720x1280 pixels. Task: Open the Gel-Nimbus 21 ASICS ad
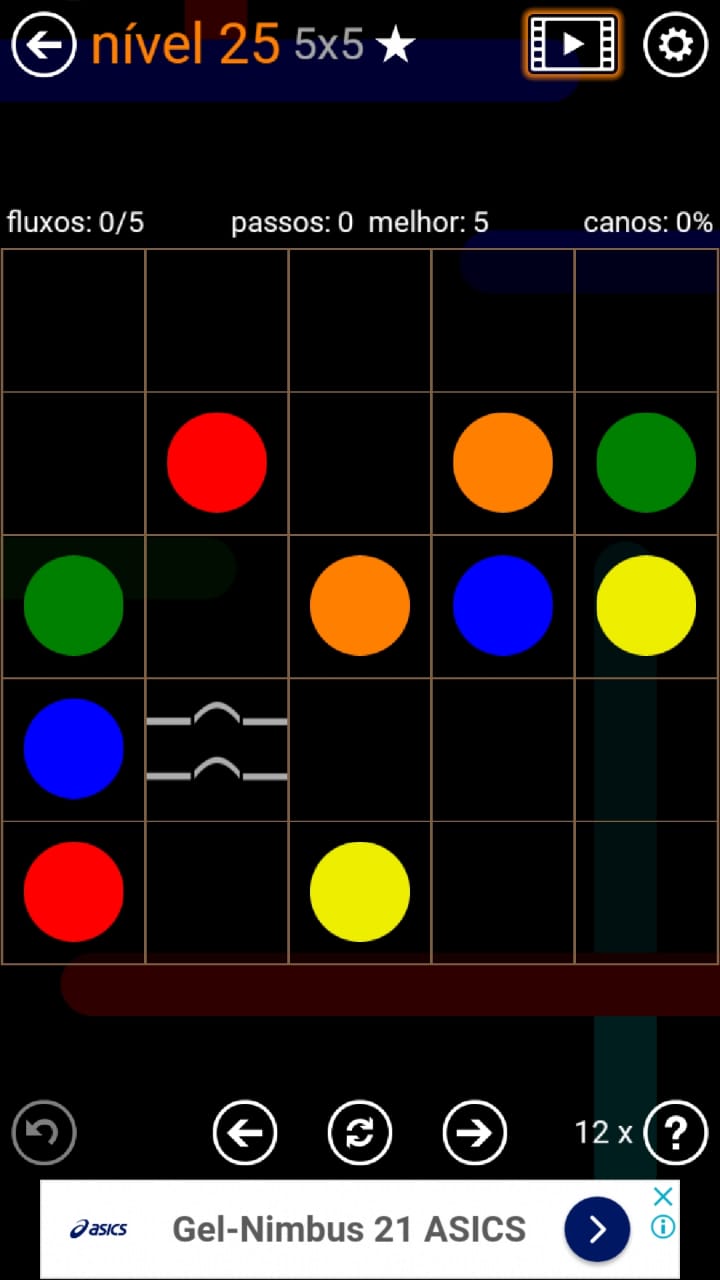coord(350,1229)
